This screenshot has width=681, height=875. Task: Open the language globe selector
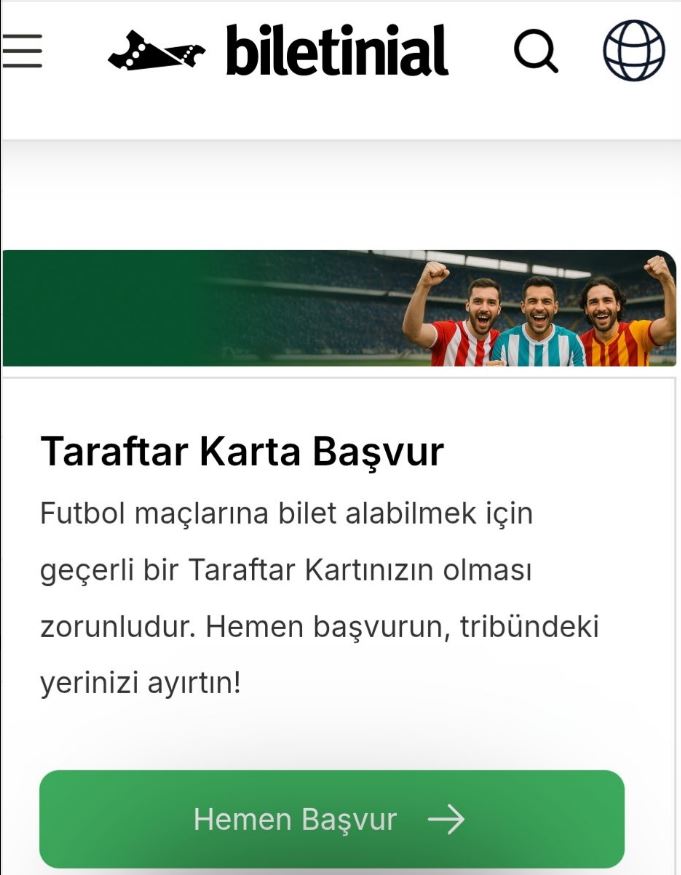[633, 51]
